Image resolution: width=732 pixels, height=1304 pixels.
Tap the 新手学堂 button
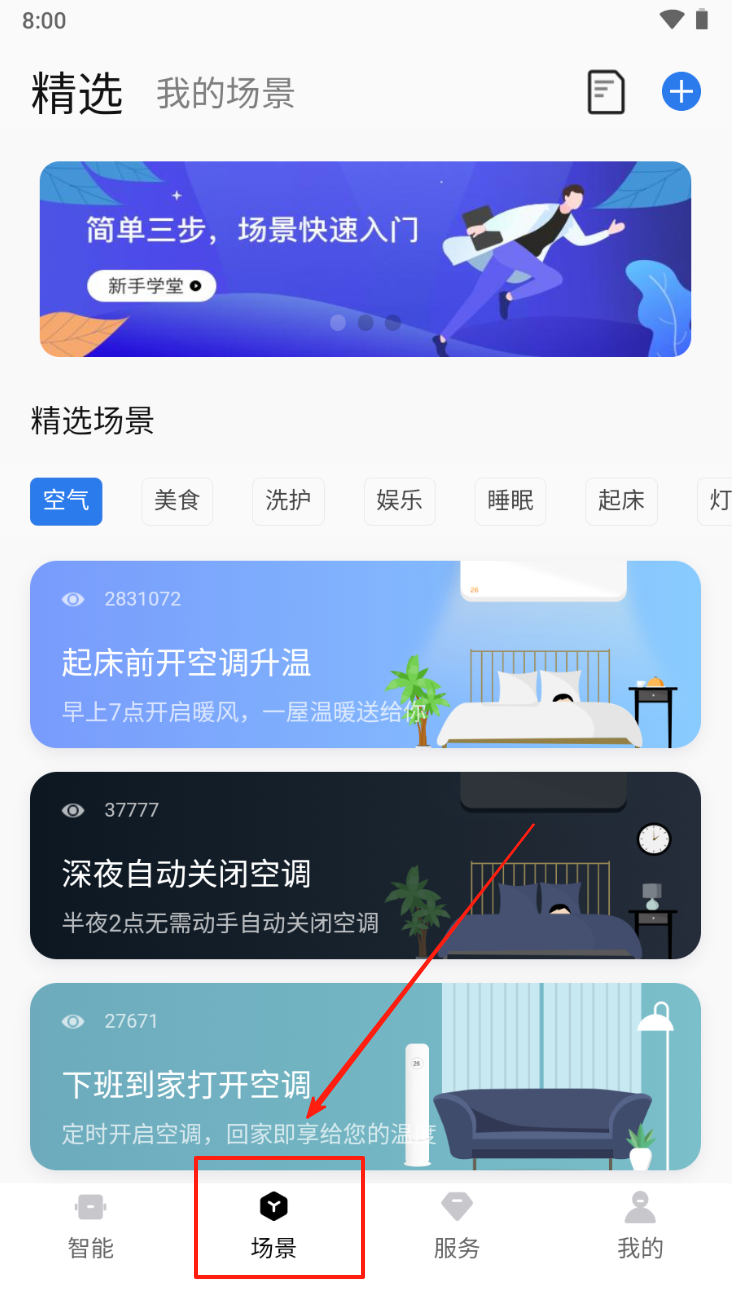point(152,286)
